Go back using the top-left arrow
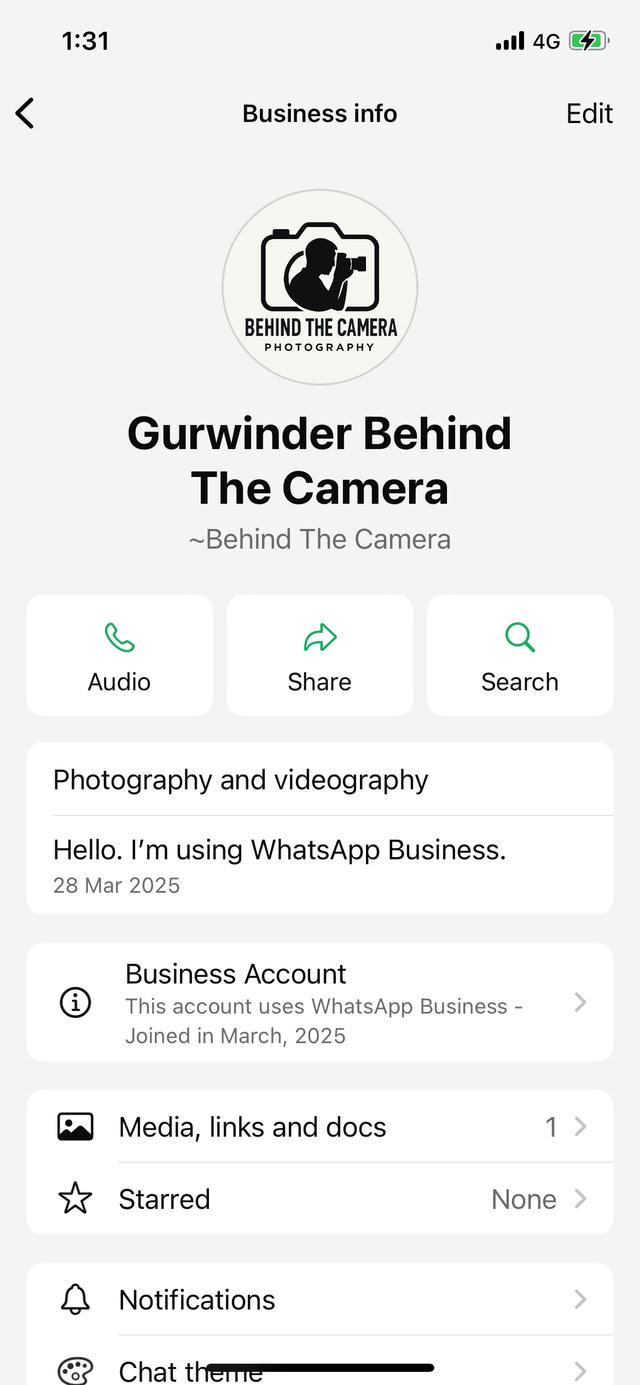Image resolution: width=640 pixels, height=1385 pixels. tap(26, 113)
